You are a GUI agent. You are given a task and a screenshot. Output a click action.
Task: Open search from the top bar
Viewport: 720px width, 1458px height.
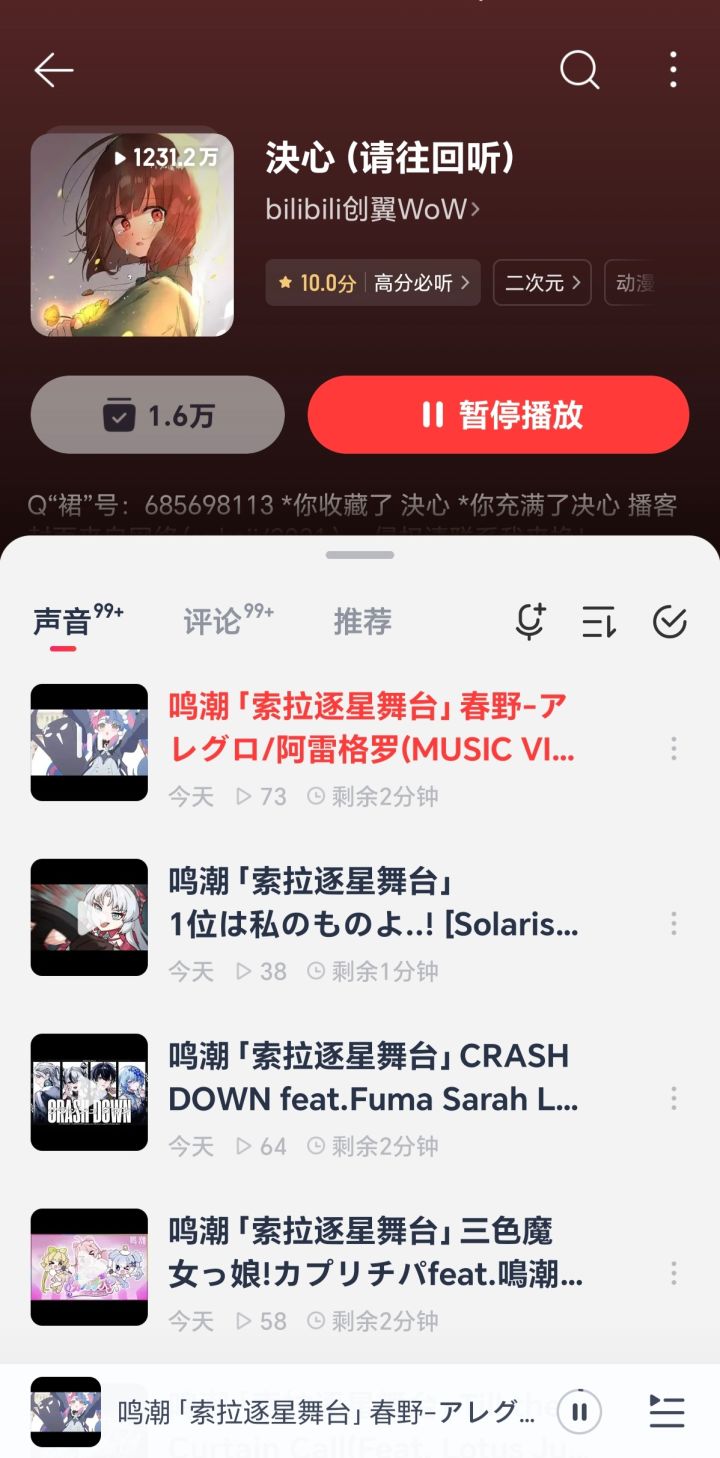(x=579, y=70)
